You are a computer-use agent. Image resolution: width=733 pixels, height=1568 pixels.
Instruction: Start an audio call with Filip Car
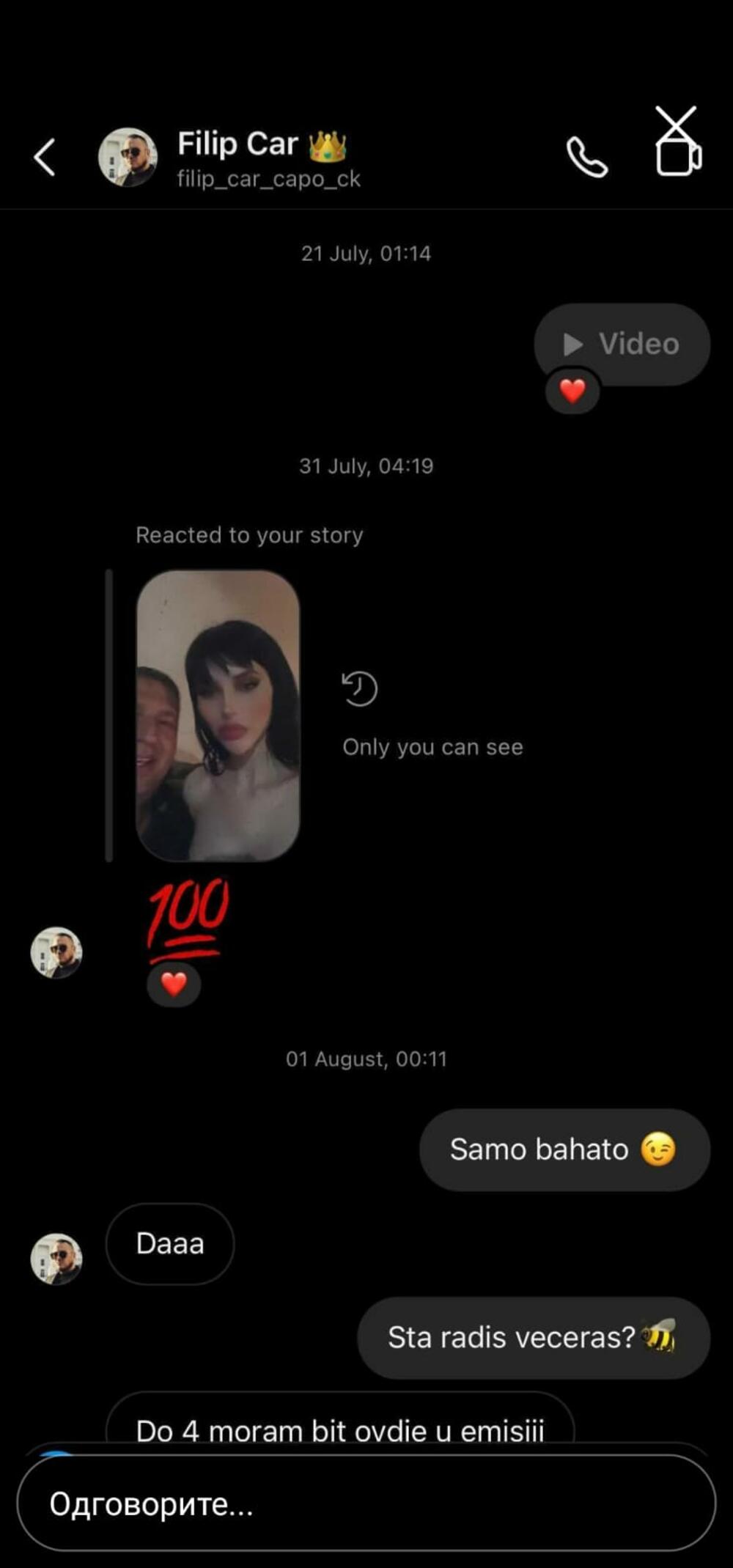[586, 157]
